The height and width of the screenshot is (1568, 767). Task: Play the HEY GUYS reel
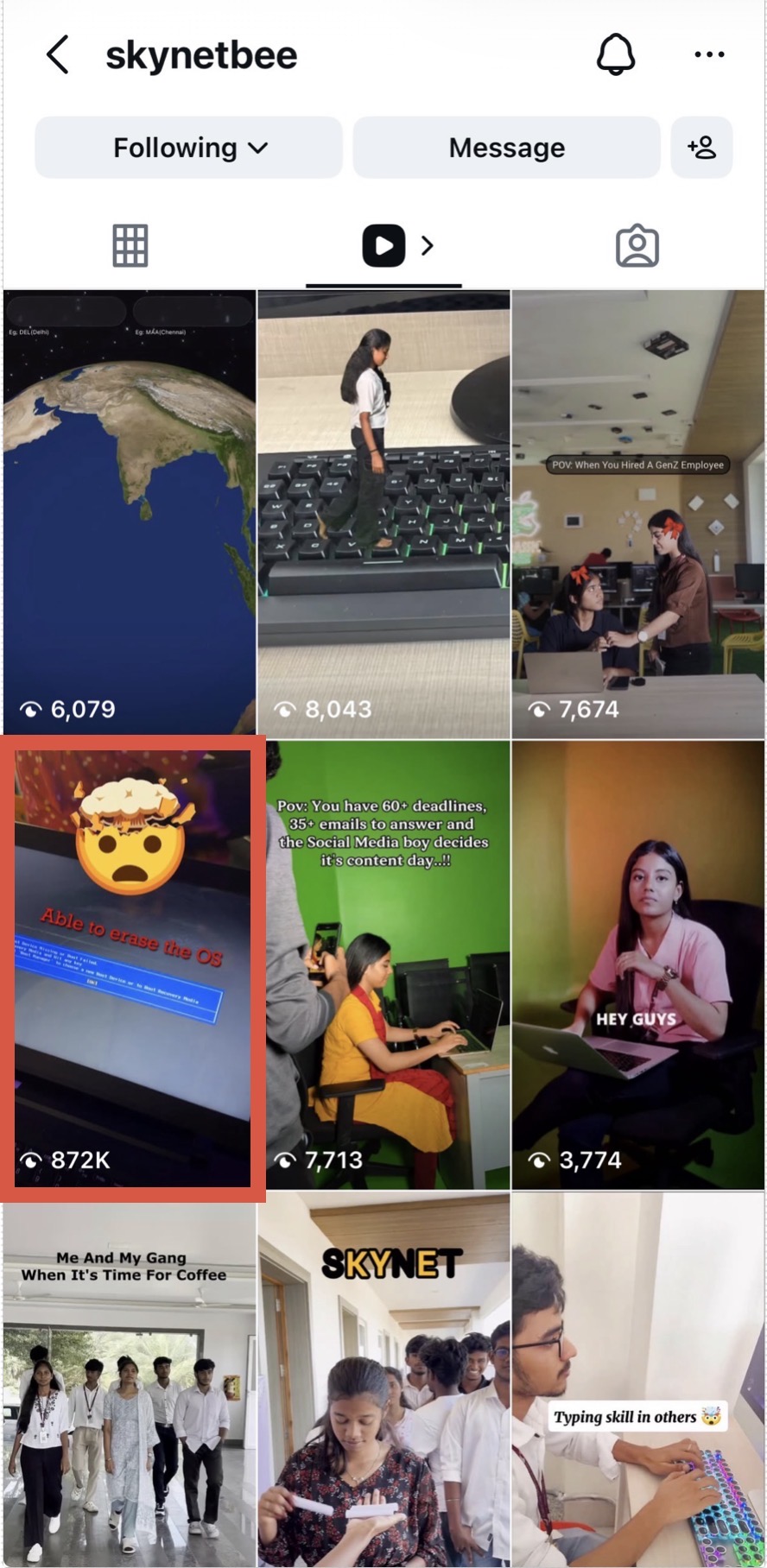pos(638,964)
